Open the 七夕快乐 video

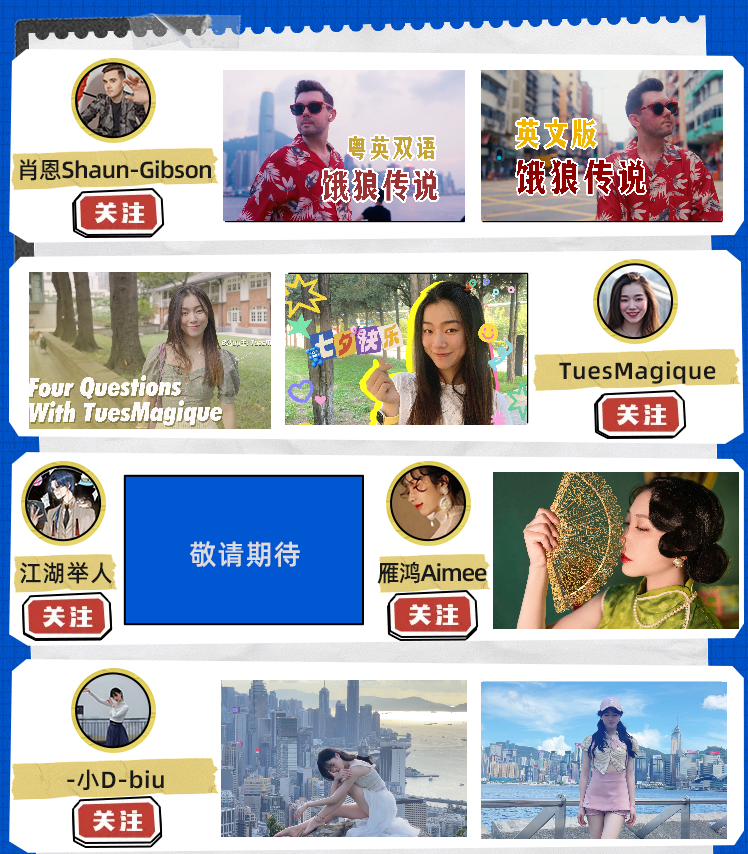(406, 349)
